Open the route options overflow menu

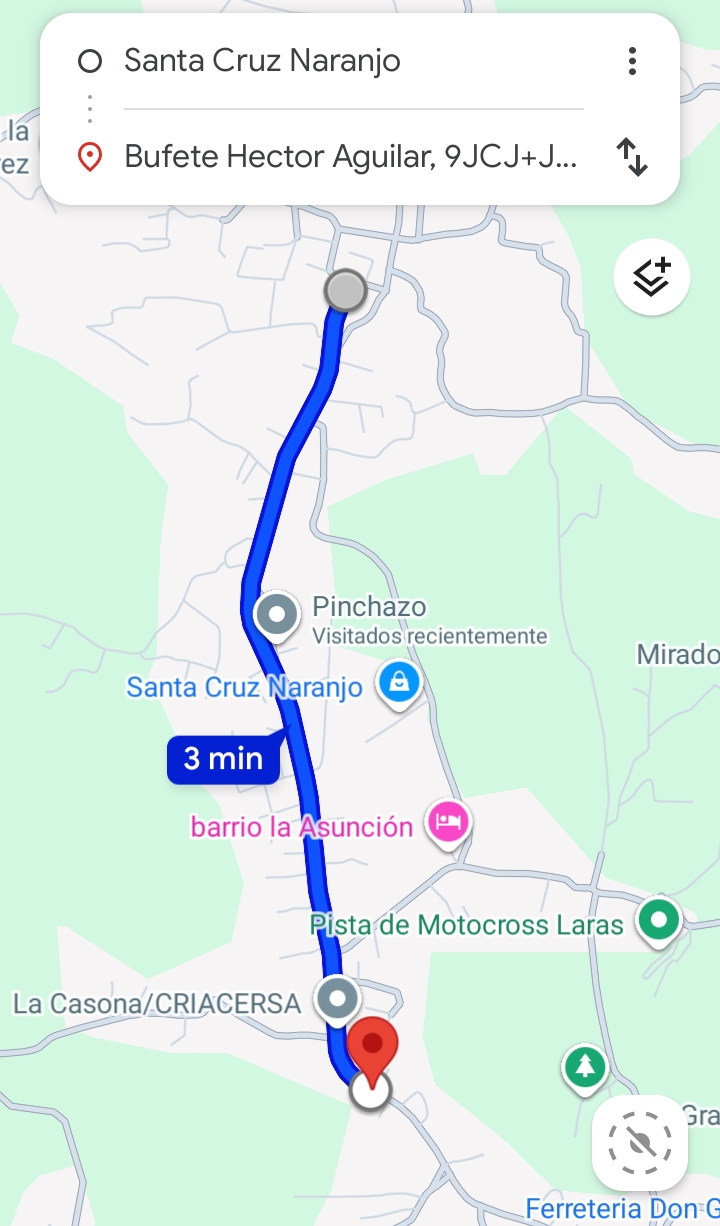[x=632, y=62]
